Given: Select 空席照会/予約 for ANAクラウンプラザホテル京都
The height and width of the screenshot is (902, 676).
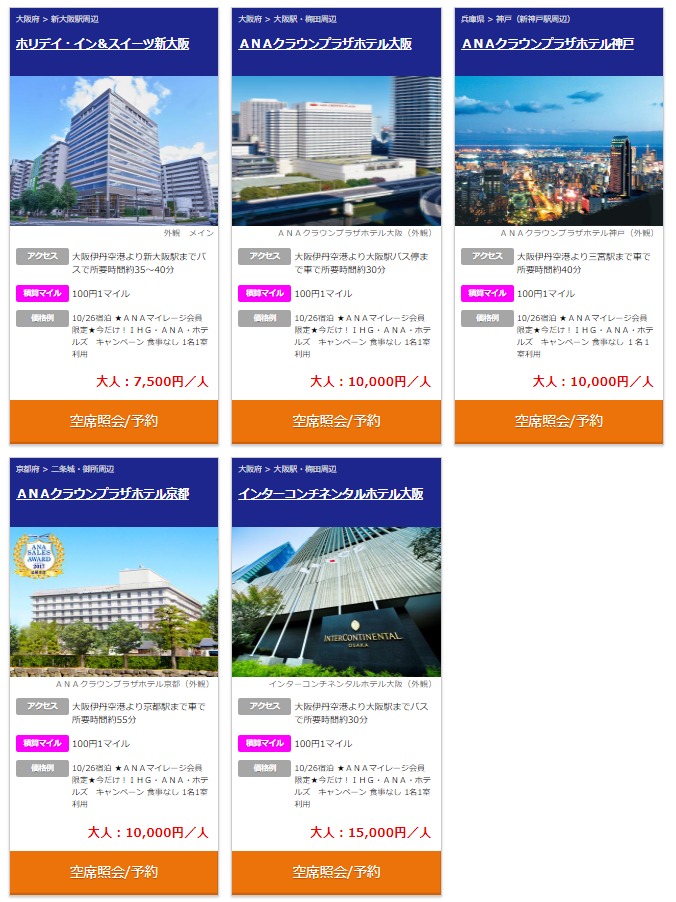Looking at the screenshot, I should coord(114,871).
